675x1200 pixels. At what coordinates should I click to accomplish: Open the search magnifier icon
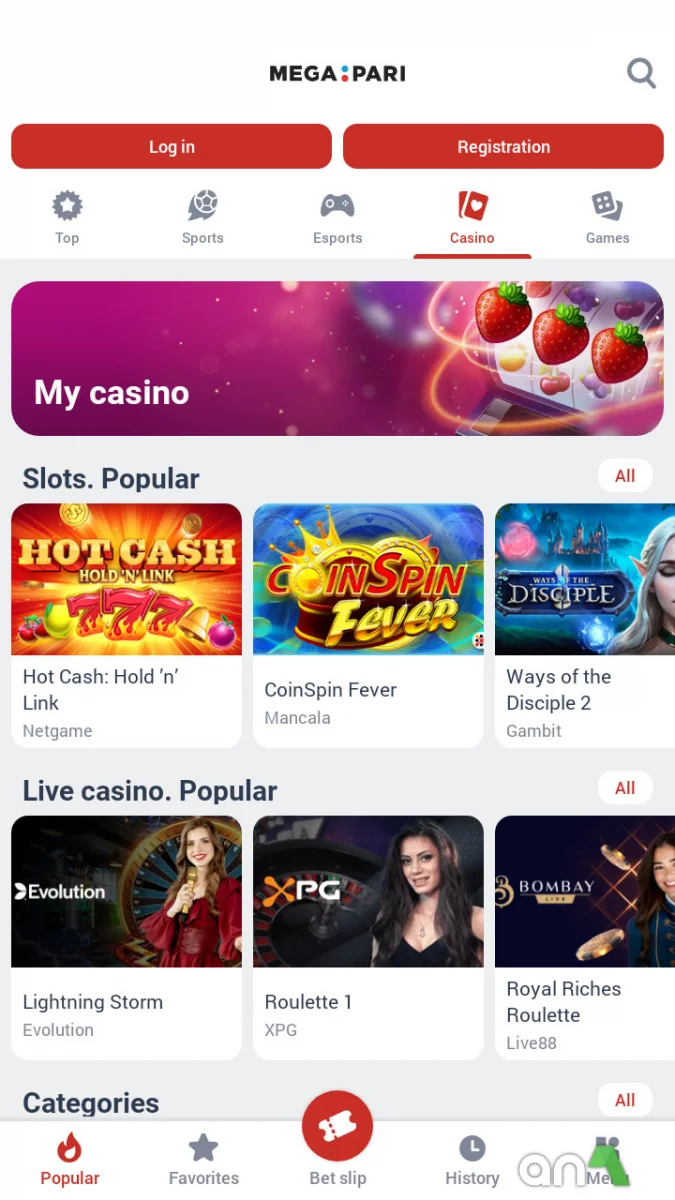click(641, 73)
